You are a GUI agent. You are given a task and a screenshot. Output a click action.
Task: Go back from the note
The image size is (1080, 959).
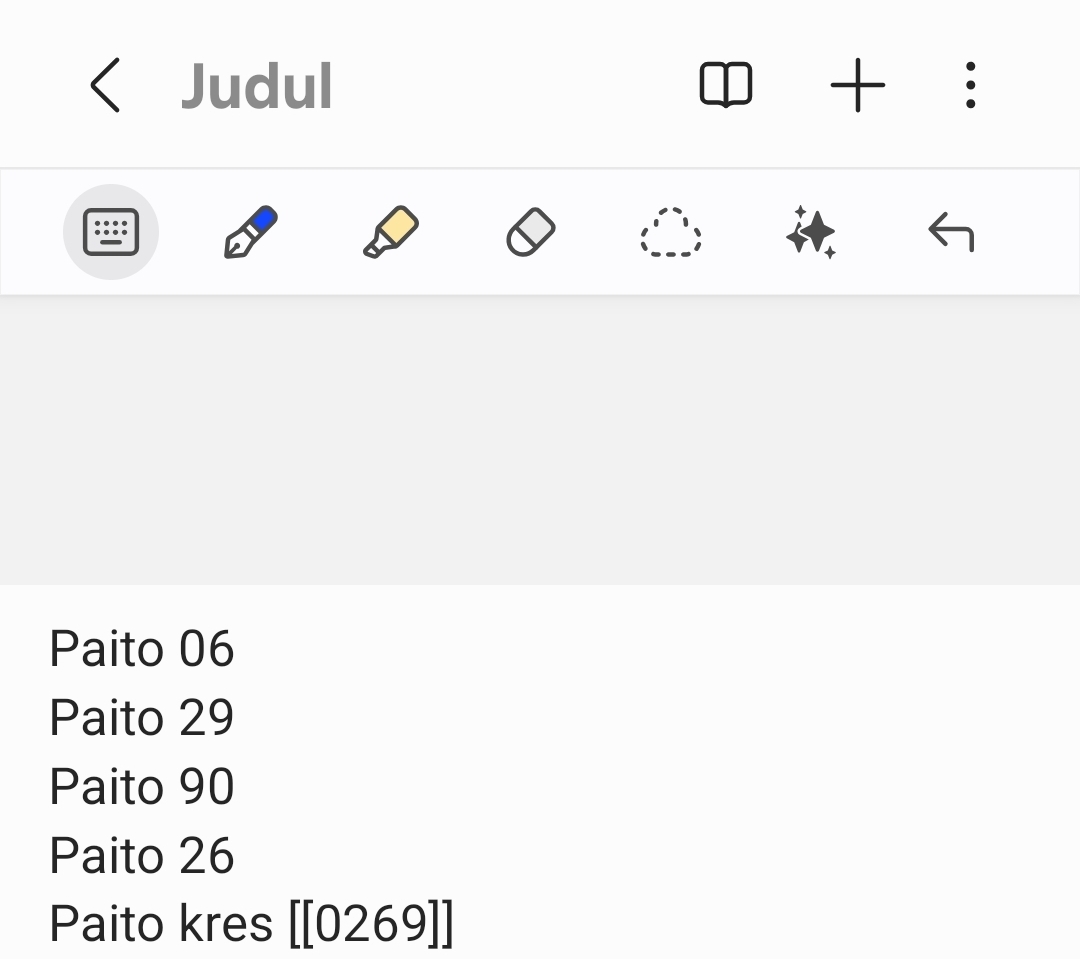pos(105,86)
